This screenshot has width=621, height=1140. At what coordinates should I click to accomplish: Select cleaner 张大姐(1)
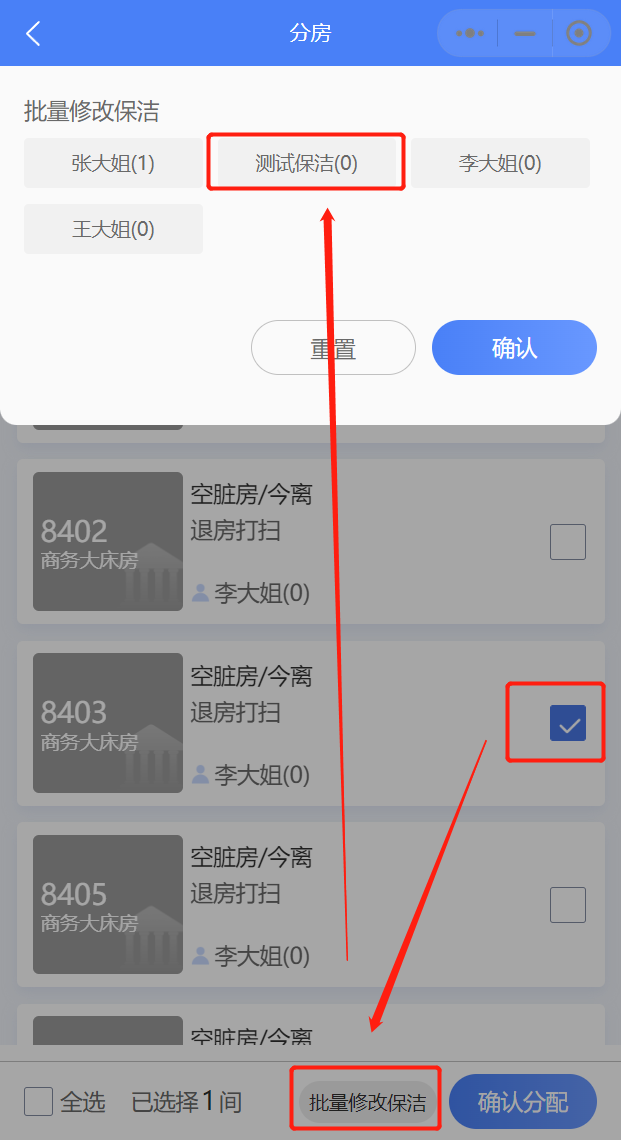pos(113,164)
